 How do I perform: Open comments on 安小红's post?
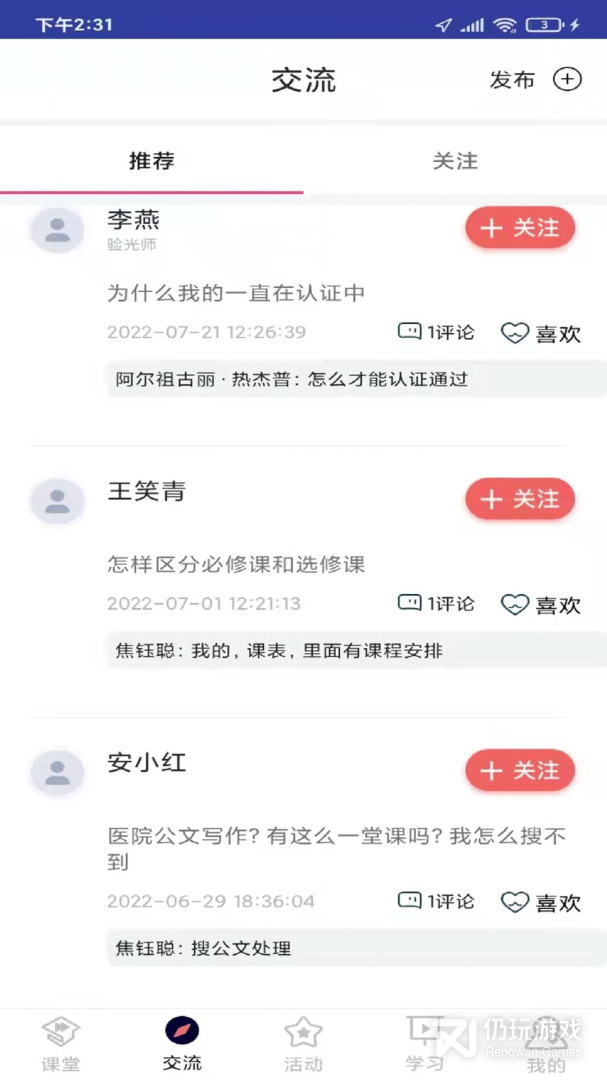tap(436, 901)
